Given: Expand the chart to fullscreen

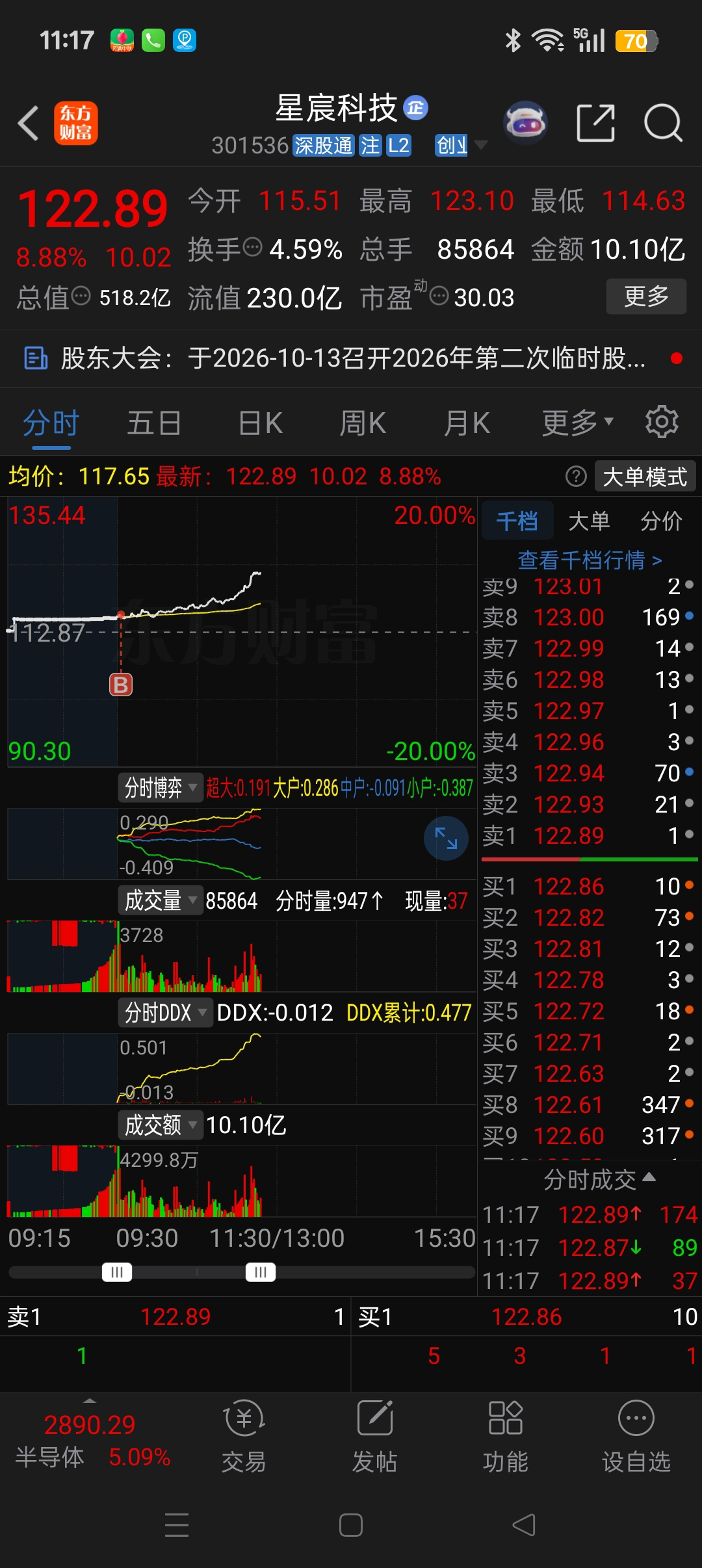Looking at the screenshot, I should pyautogui.click(x=446, y=839).
